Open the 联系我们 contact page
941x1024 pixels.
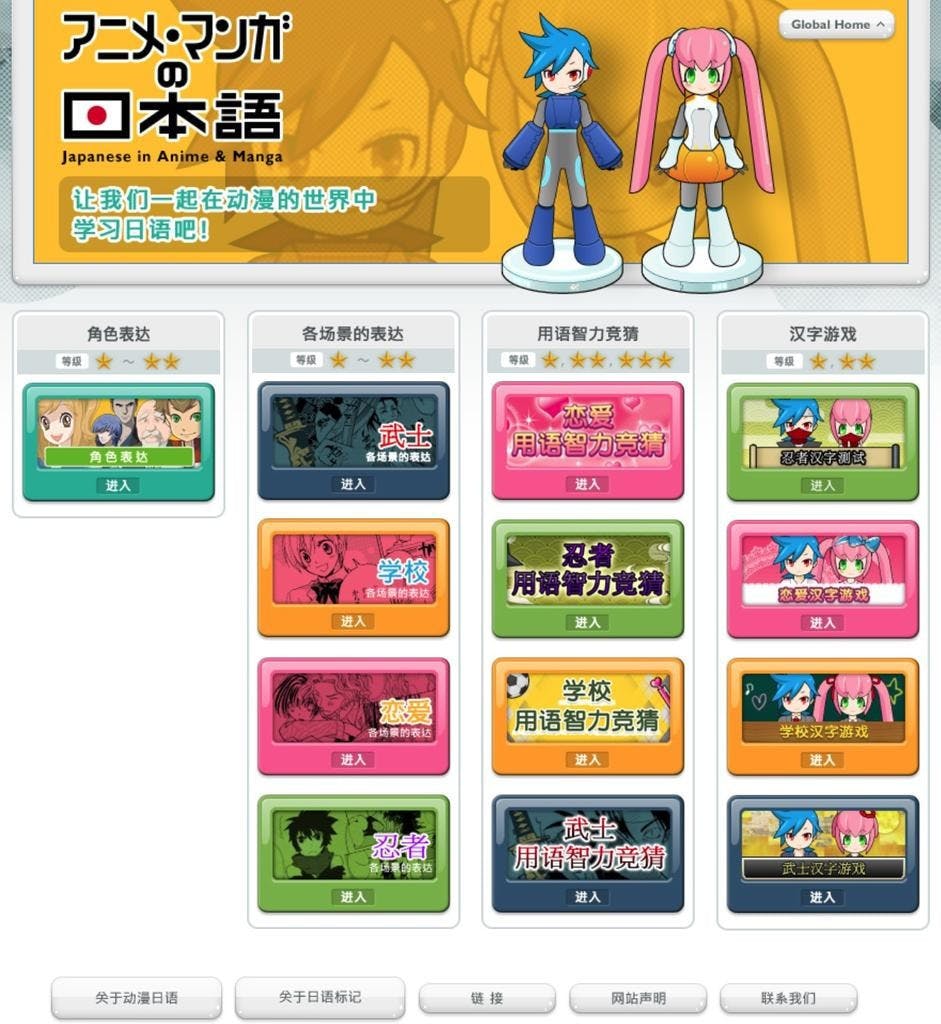tap(788, 998)
